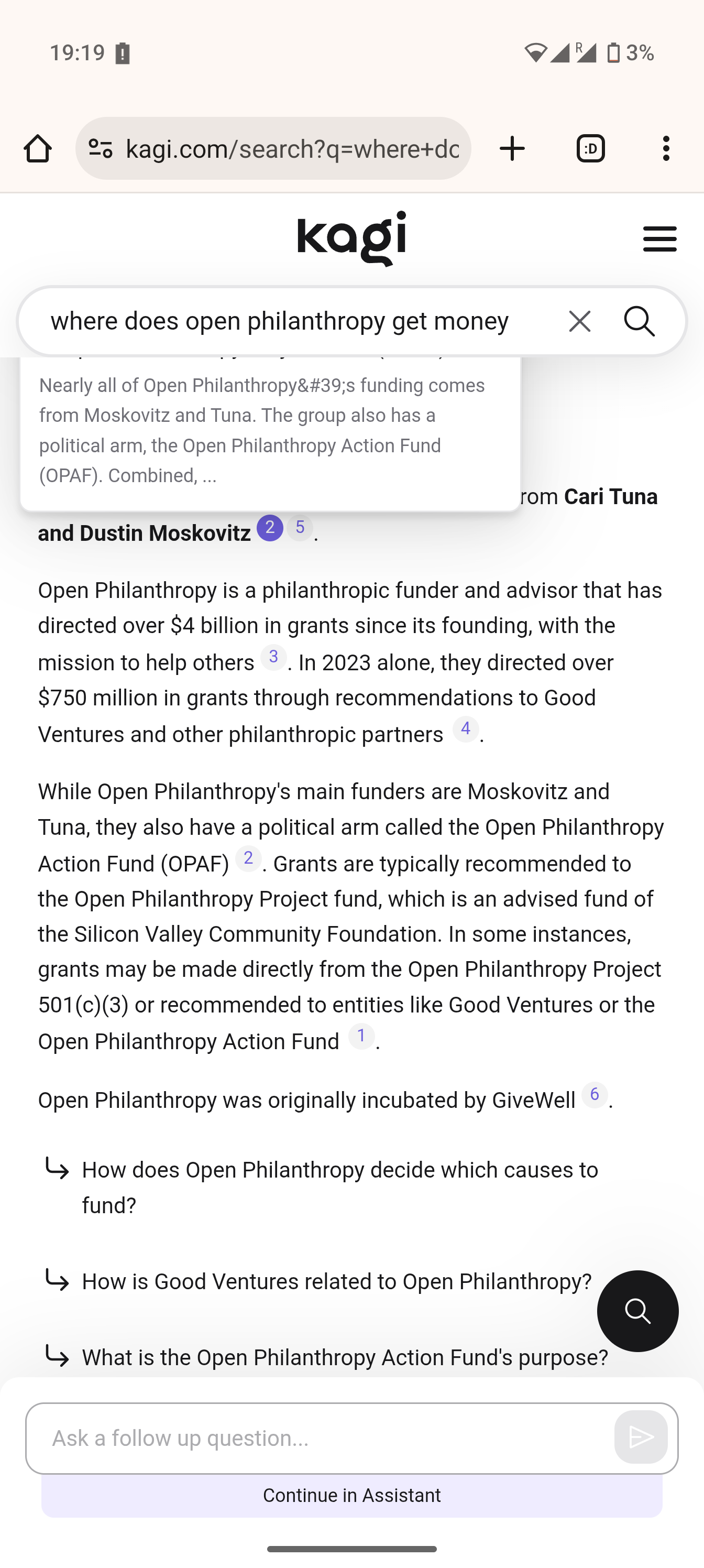Viewport: 704px width, 1568px height.
Task: Continue in Assistant
Action: (351, 1495)
